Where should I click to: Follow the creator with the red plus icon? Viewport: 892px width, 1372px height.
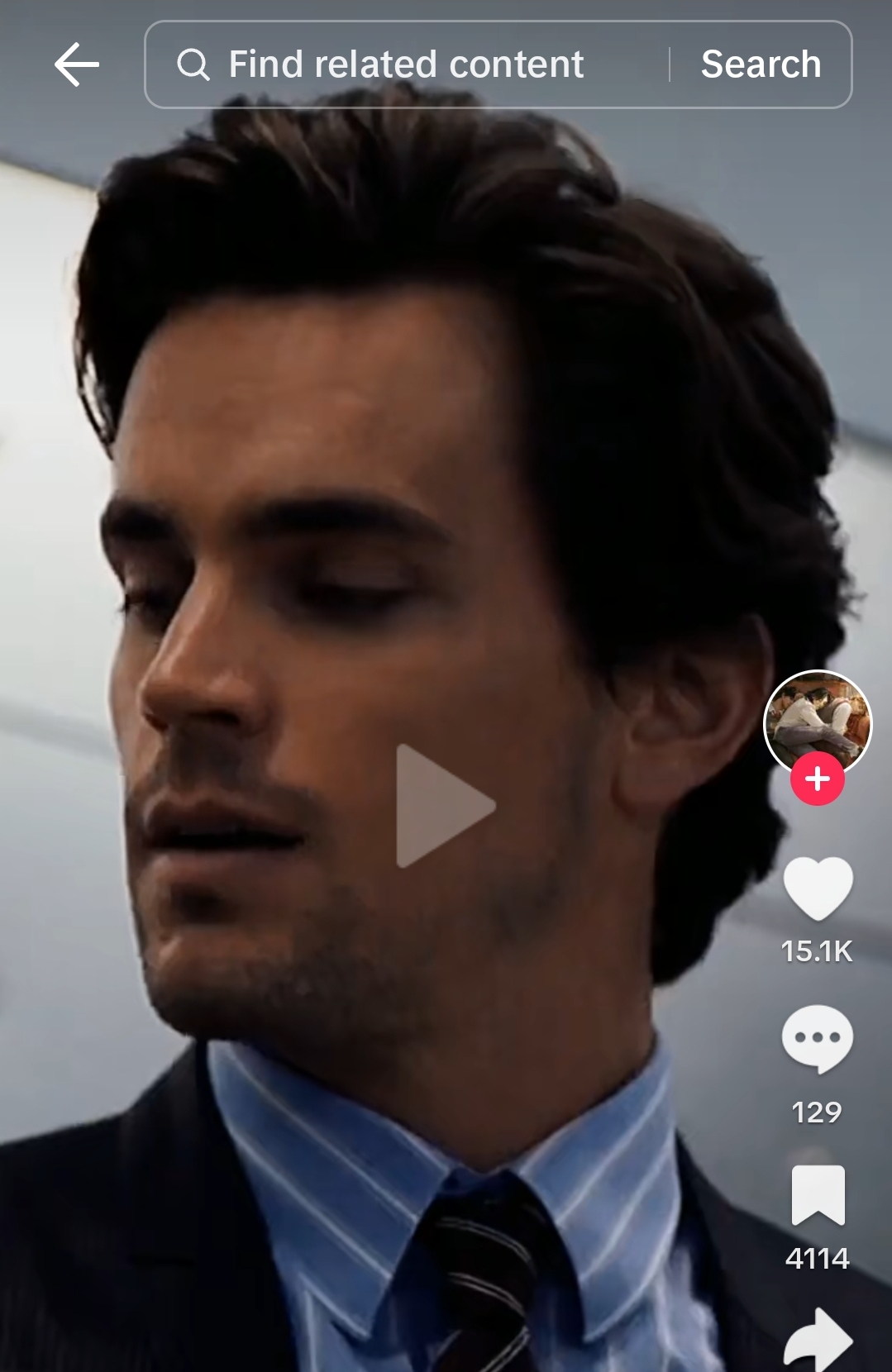tap(818, 778)
